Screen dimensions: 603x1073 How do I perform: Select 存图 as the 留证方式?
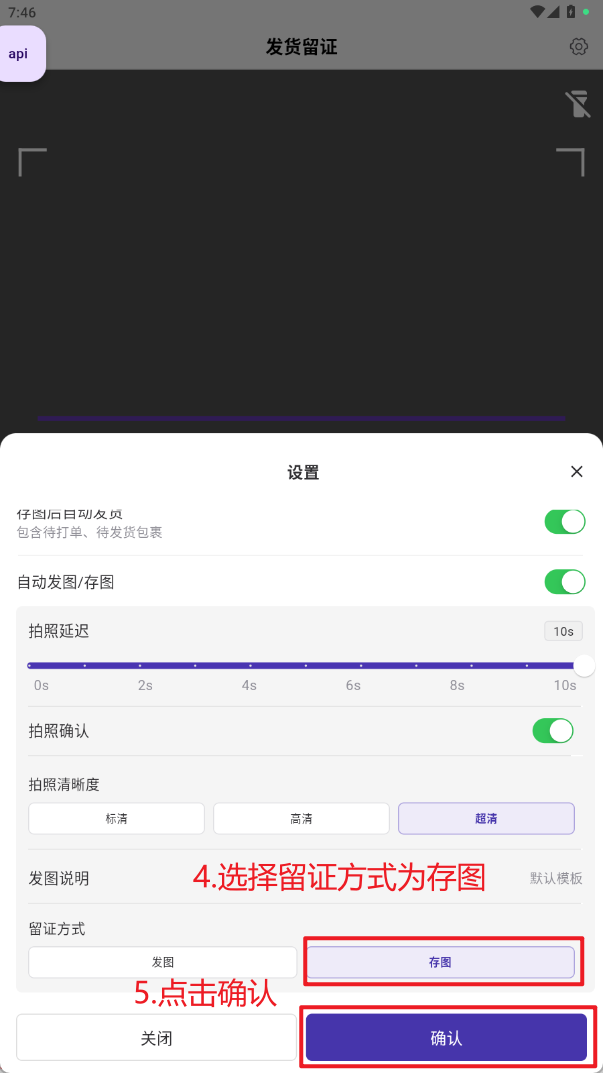(440, 962)
